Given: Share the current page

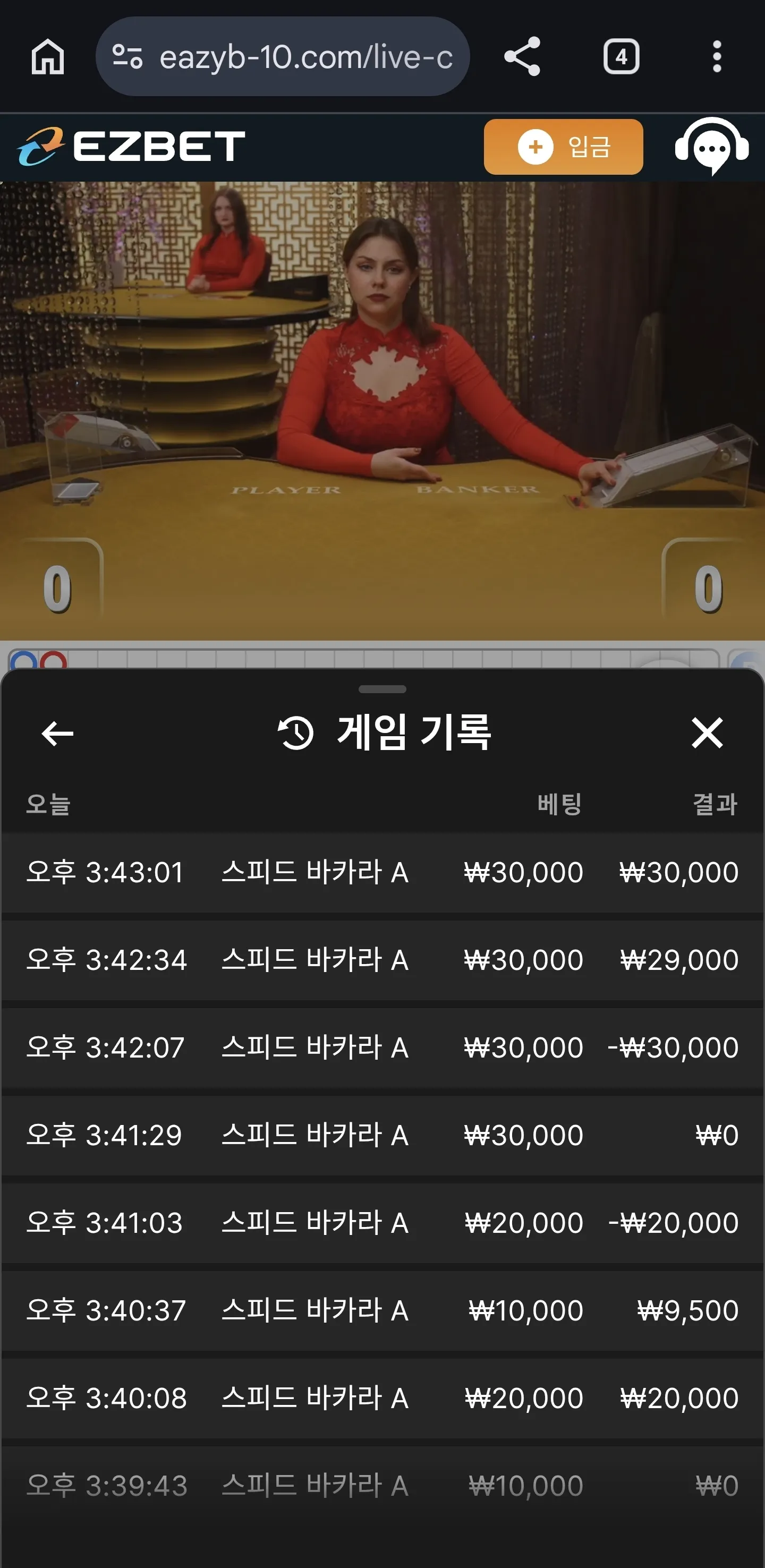Looking at the screenshot, I should [x=522, y=57].
